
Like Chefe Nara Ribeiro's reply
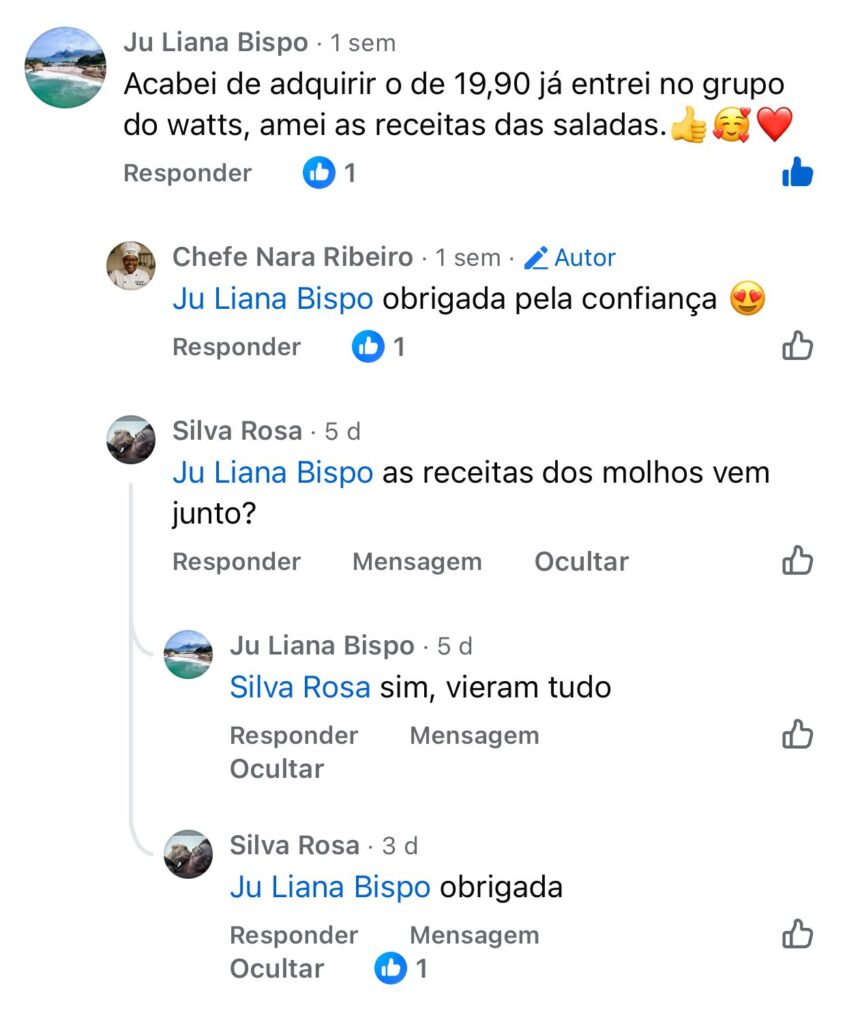[797, 347]
